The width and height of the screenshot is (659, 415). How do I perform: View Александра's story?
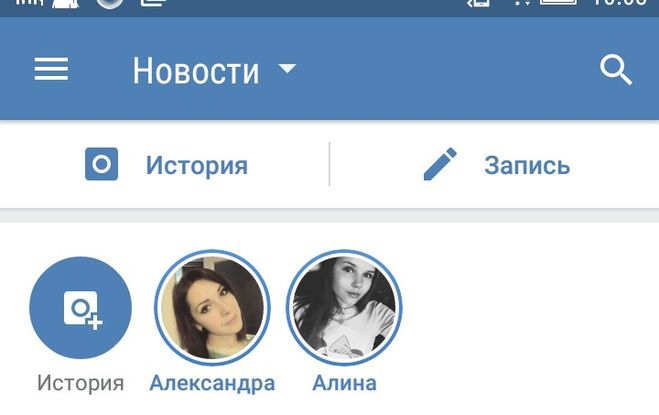pos(212,308)
